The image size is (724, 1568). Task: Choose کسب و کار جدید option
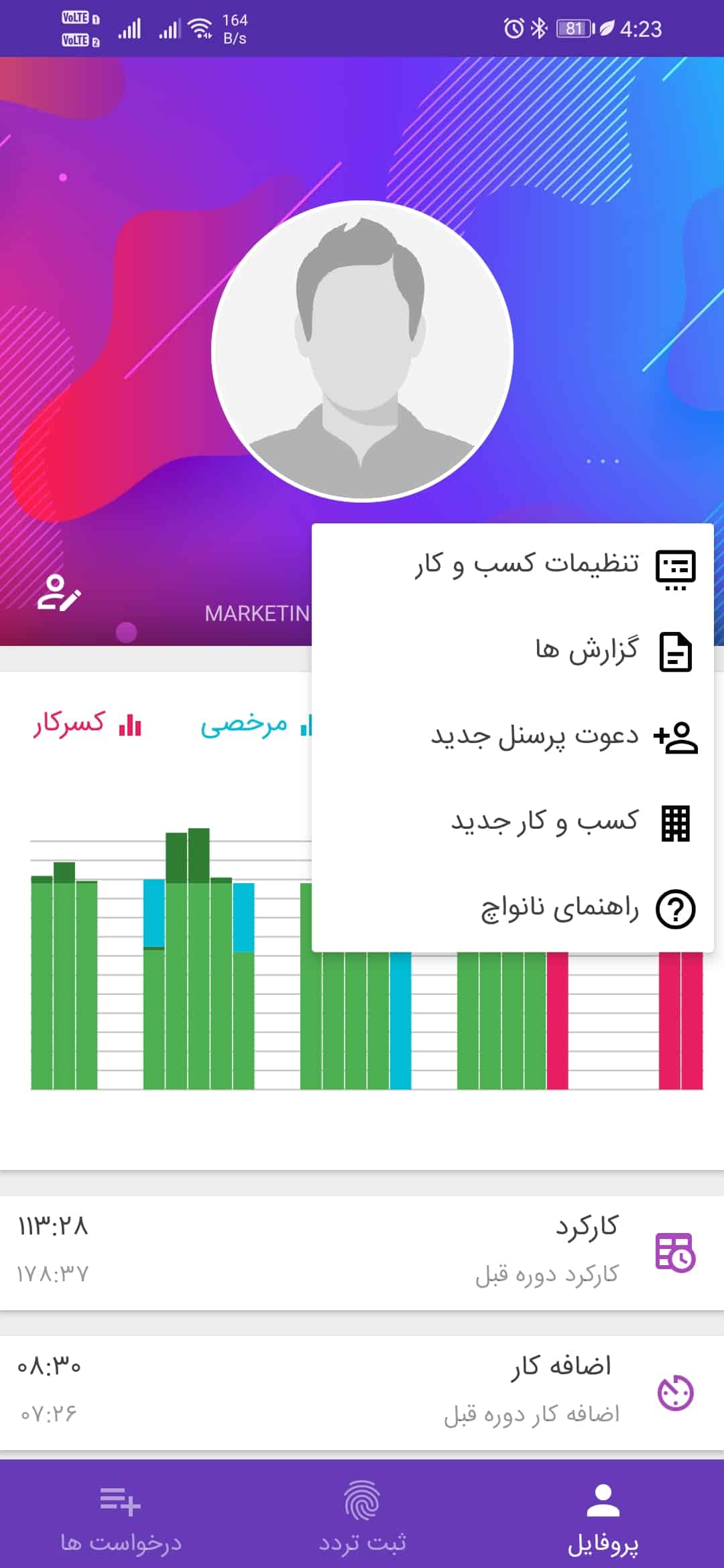pyautogui.click(x=513, y=824)
